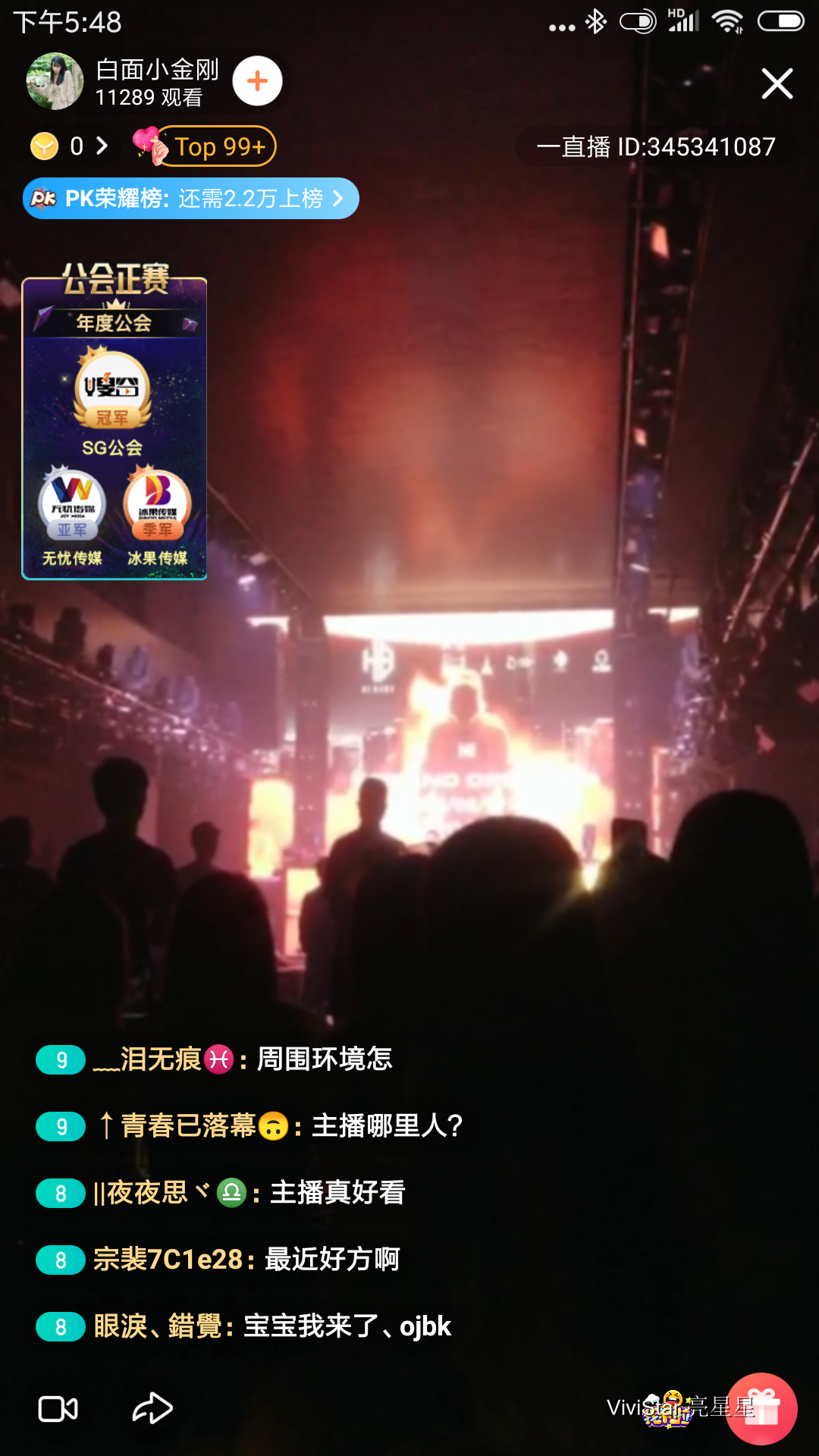Image resolution: width=819 pixels, height=1456 pixels.
Task: Share this live stream
Action: (x=152, y=1409)
